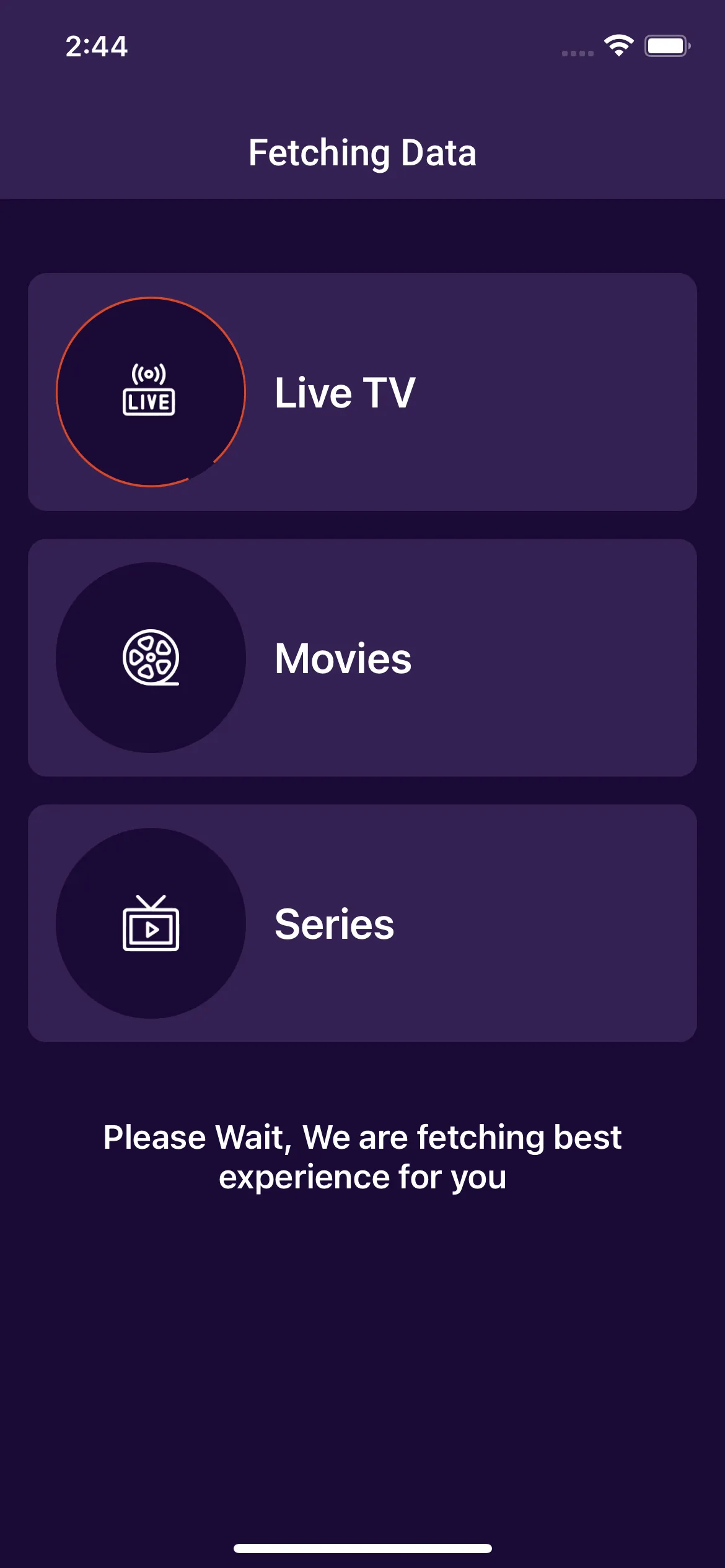
Task: Toggle loading of the Live TV category
Action: click(362, 391)
